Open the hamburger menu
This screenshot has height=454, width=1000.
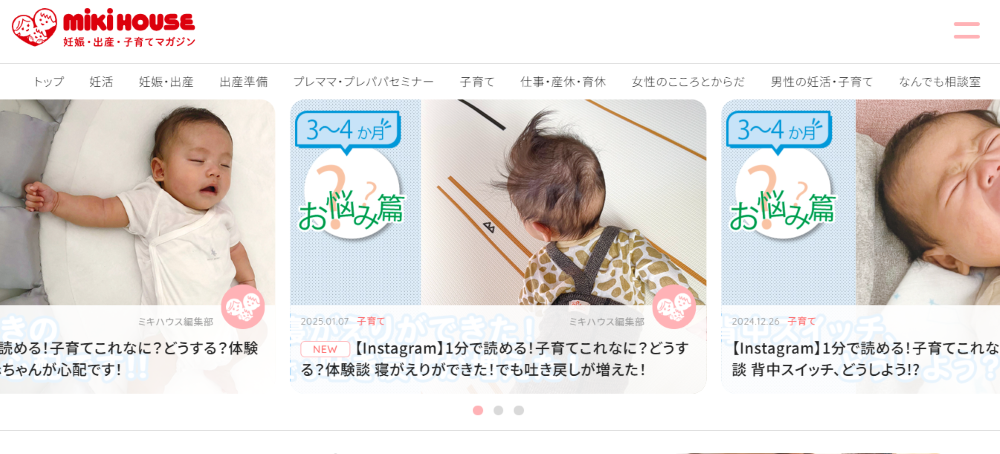click(966, 30)
